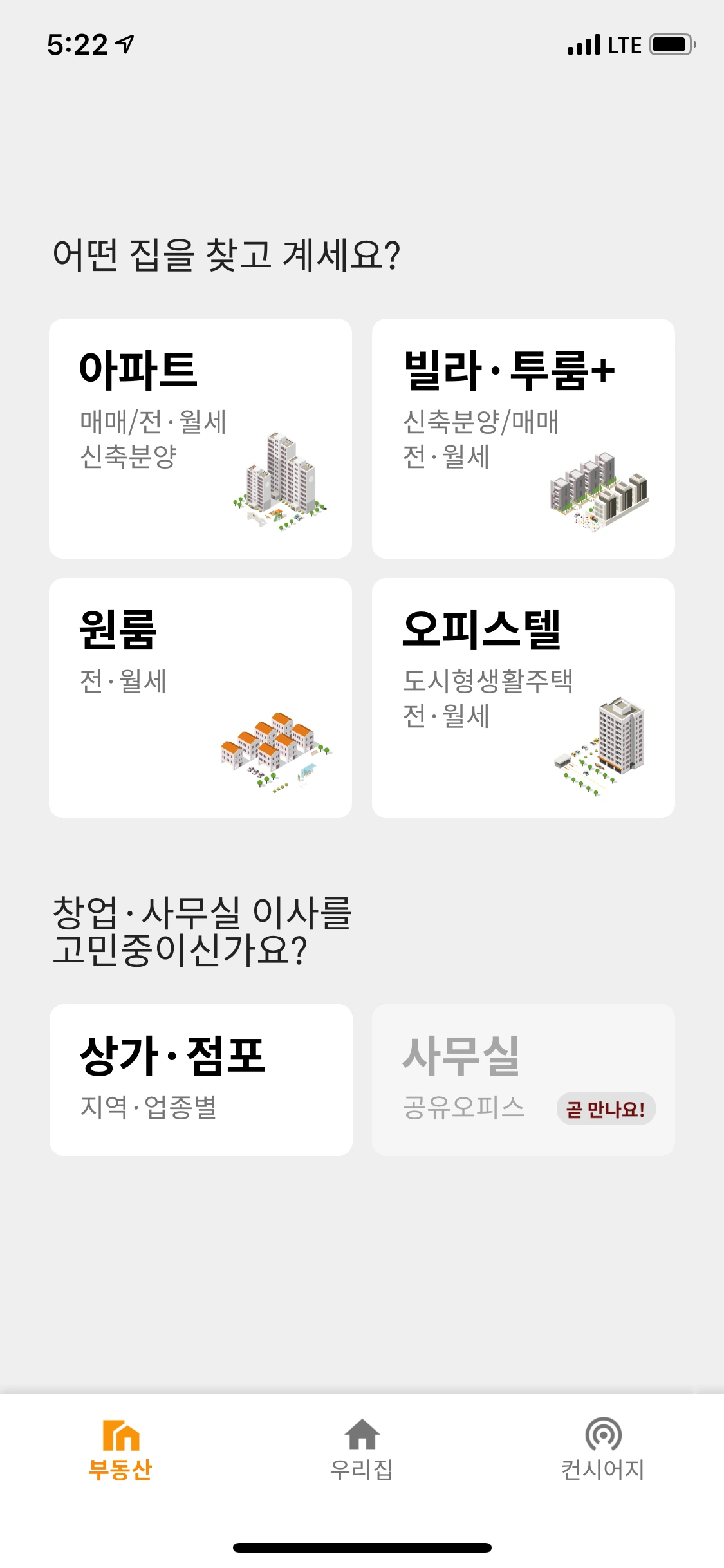Open the 원룸 listings card
This screenshot has width=724, height=1568.
[200, 696]
